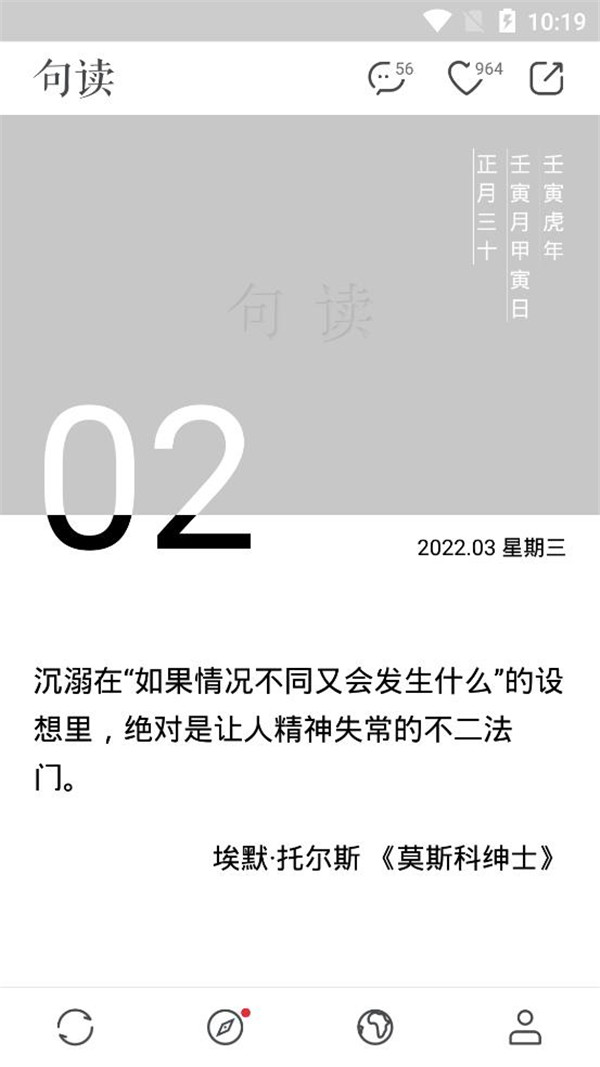This screenshot has height=1067, width=600.
Task: Open the globe tab in bottom navigation
Action: (375, 1027)
